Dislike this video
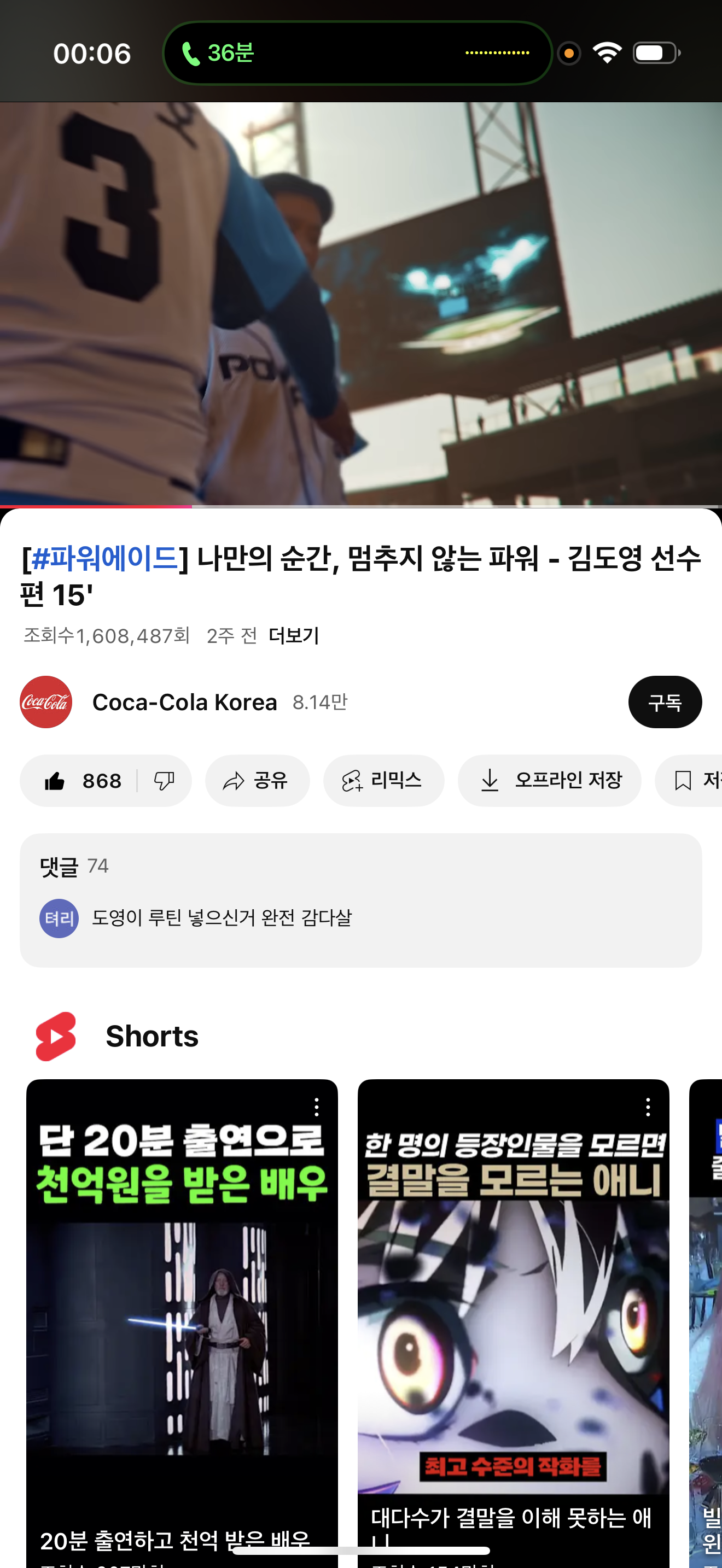Image resolution: width=722 pixels, height=1568 pixels. (x=164, y=781)
